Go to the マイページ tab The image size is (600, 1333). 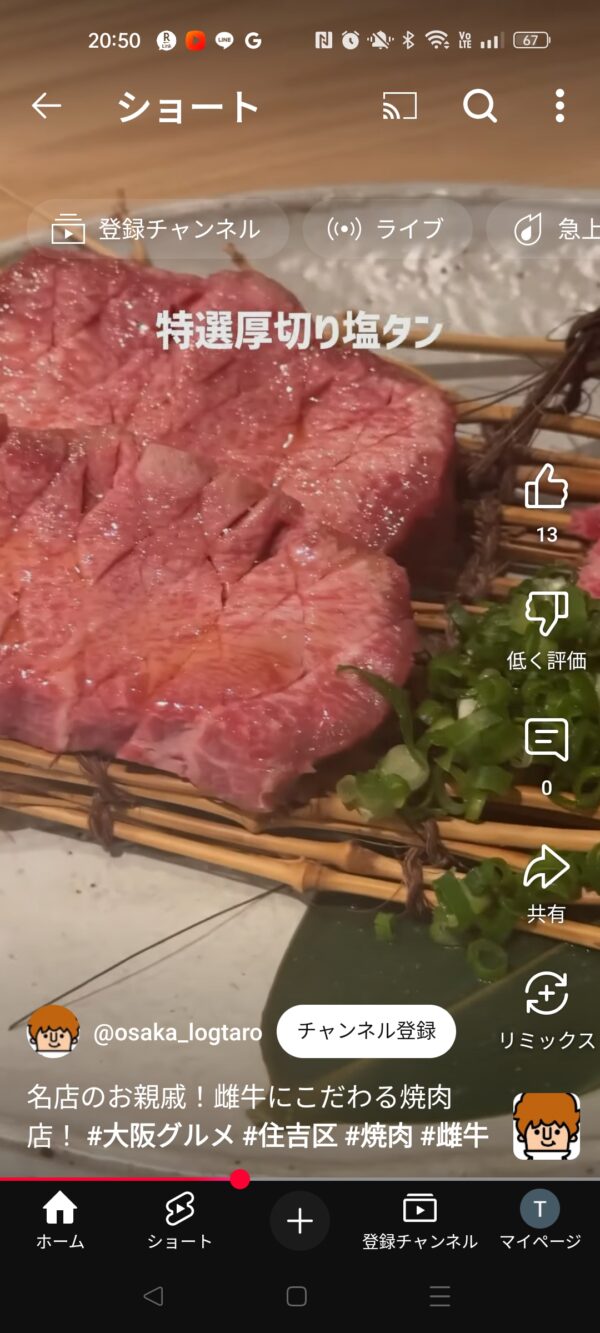pos(540,1222)
